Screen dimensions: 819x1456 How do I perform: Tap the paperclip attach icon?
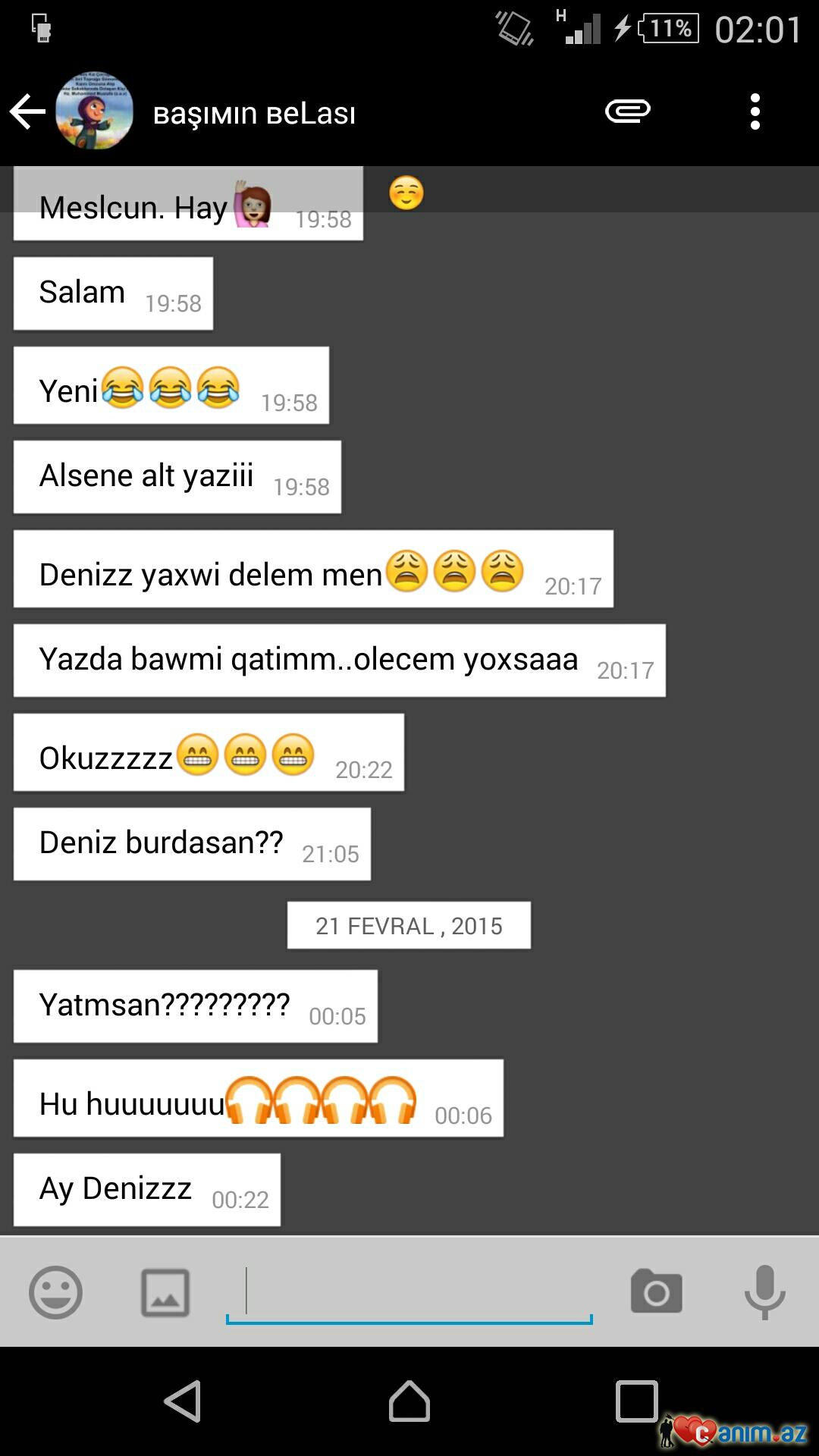[x=627, y=111]
